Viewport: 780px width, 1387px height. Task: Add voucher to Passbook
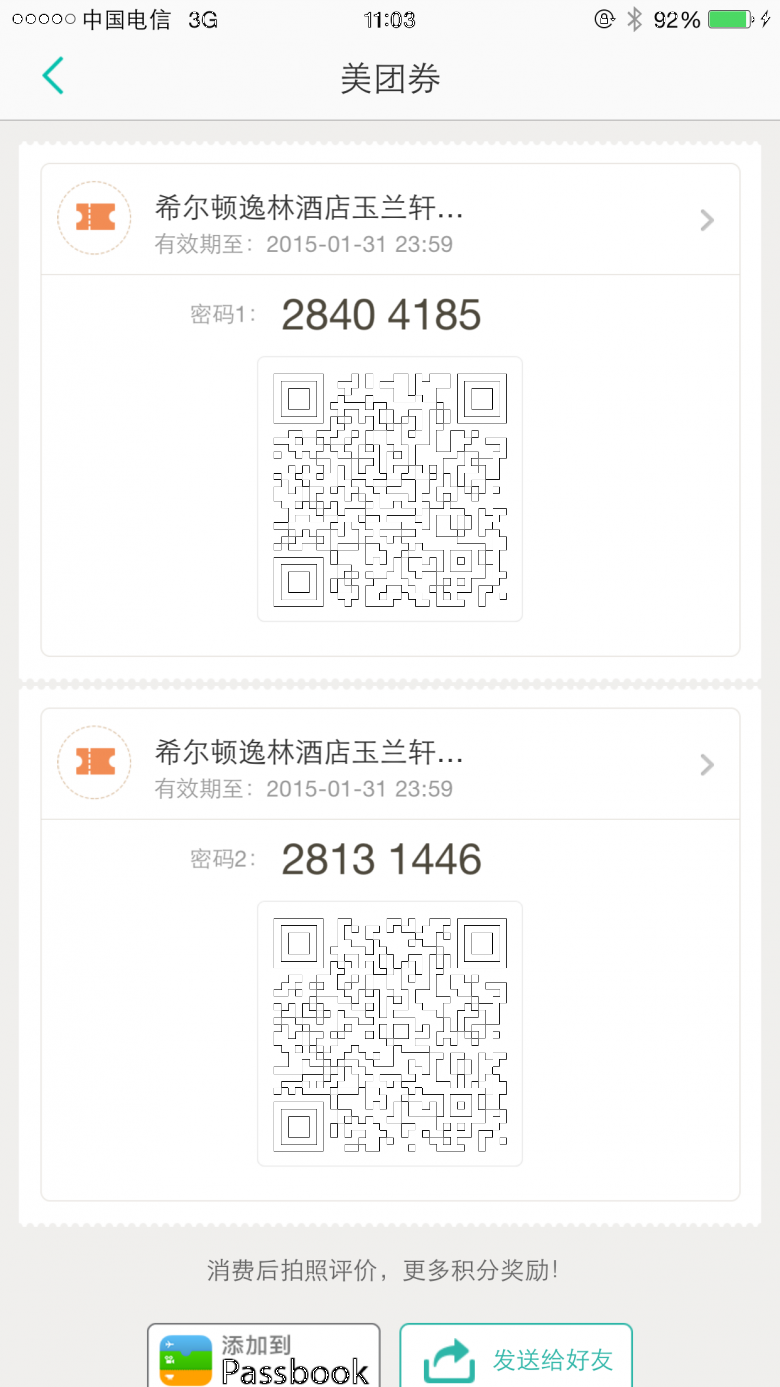coord(264,1356)
